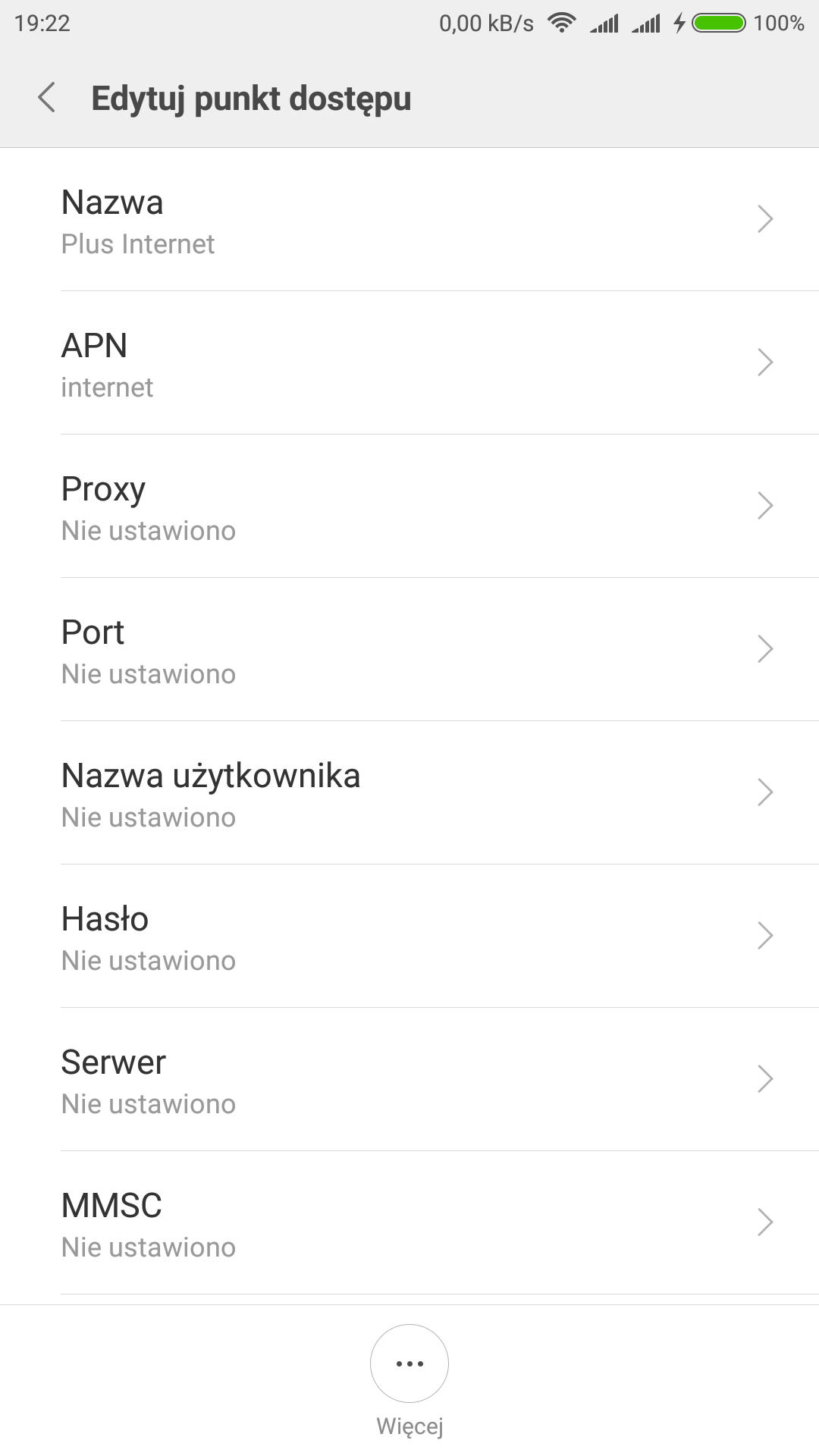
Task: Edit Nazwa użytkownika
Action: (409, 793)
